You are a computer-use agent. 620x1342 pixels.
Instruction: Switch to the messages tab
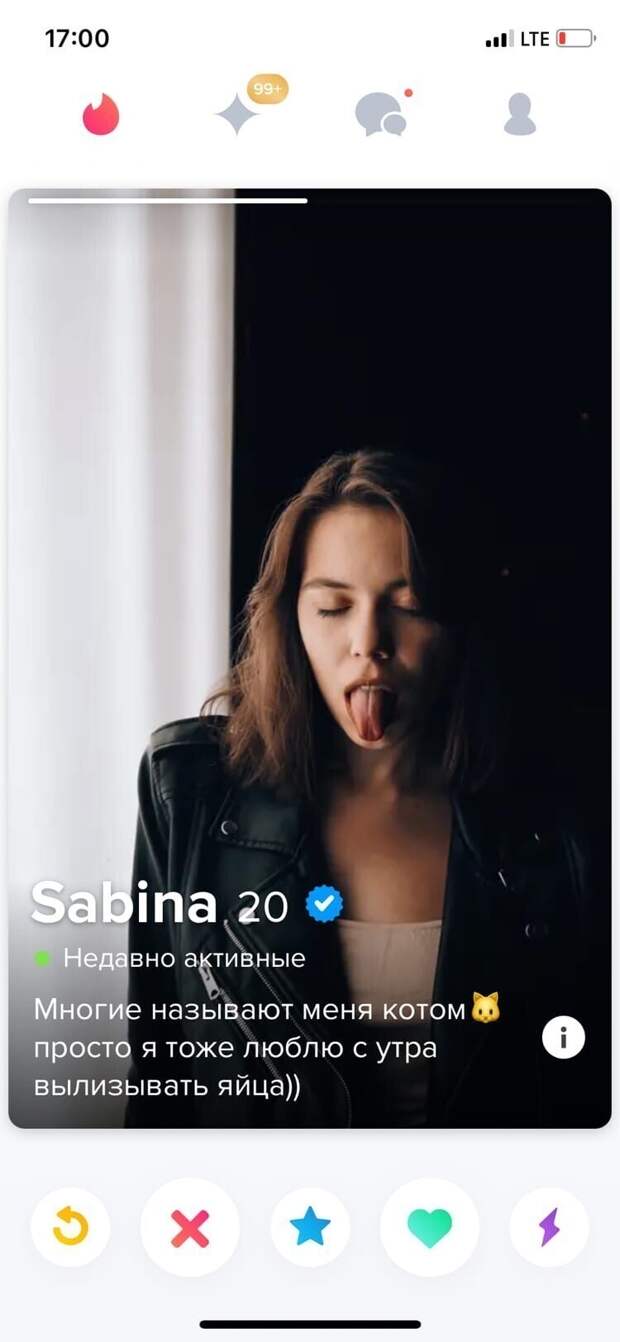(380, 115)
